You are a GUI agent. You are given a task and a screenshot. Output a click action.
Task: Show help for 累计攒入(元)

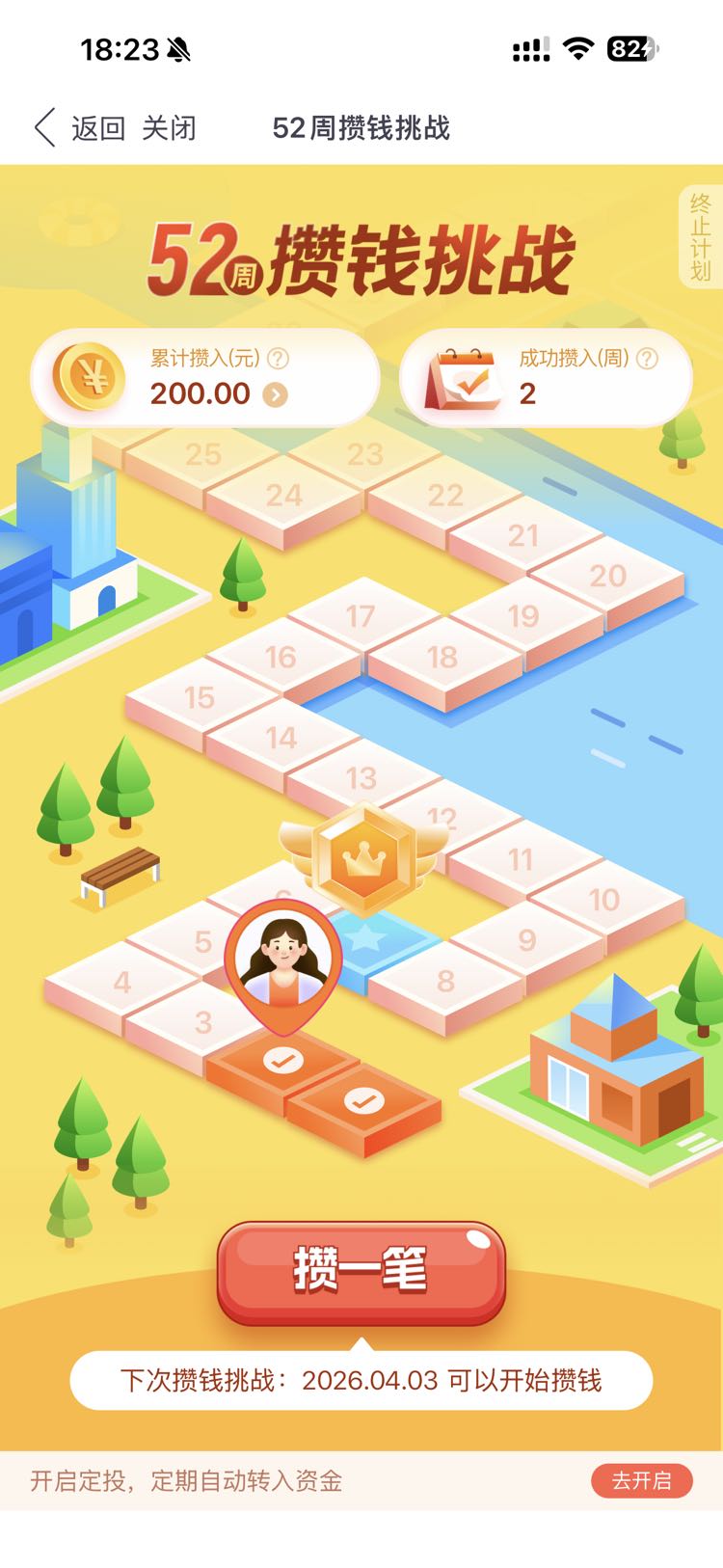click(x=278, y=359)
